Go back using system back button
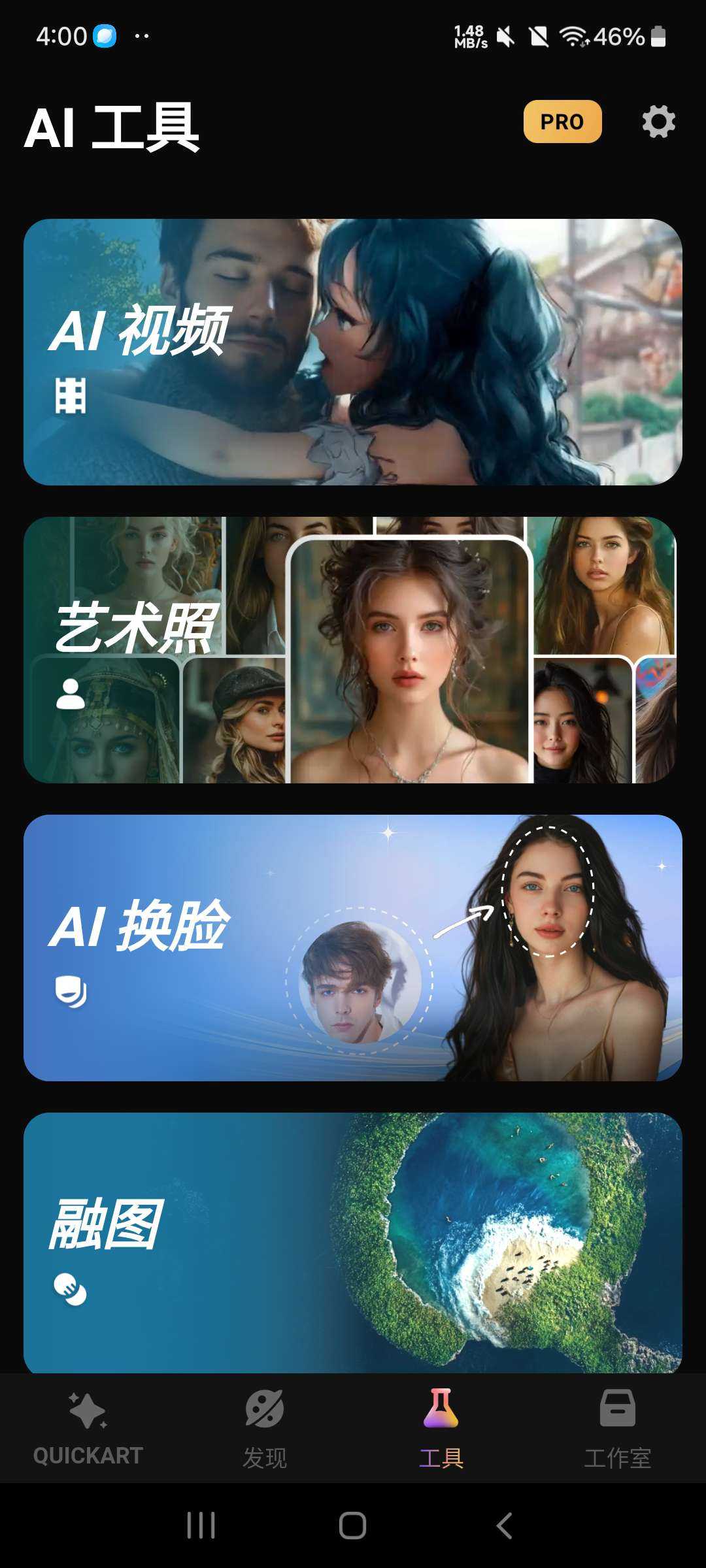The image size is (706, 1568). [504, 1526]
